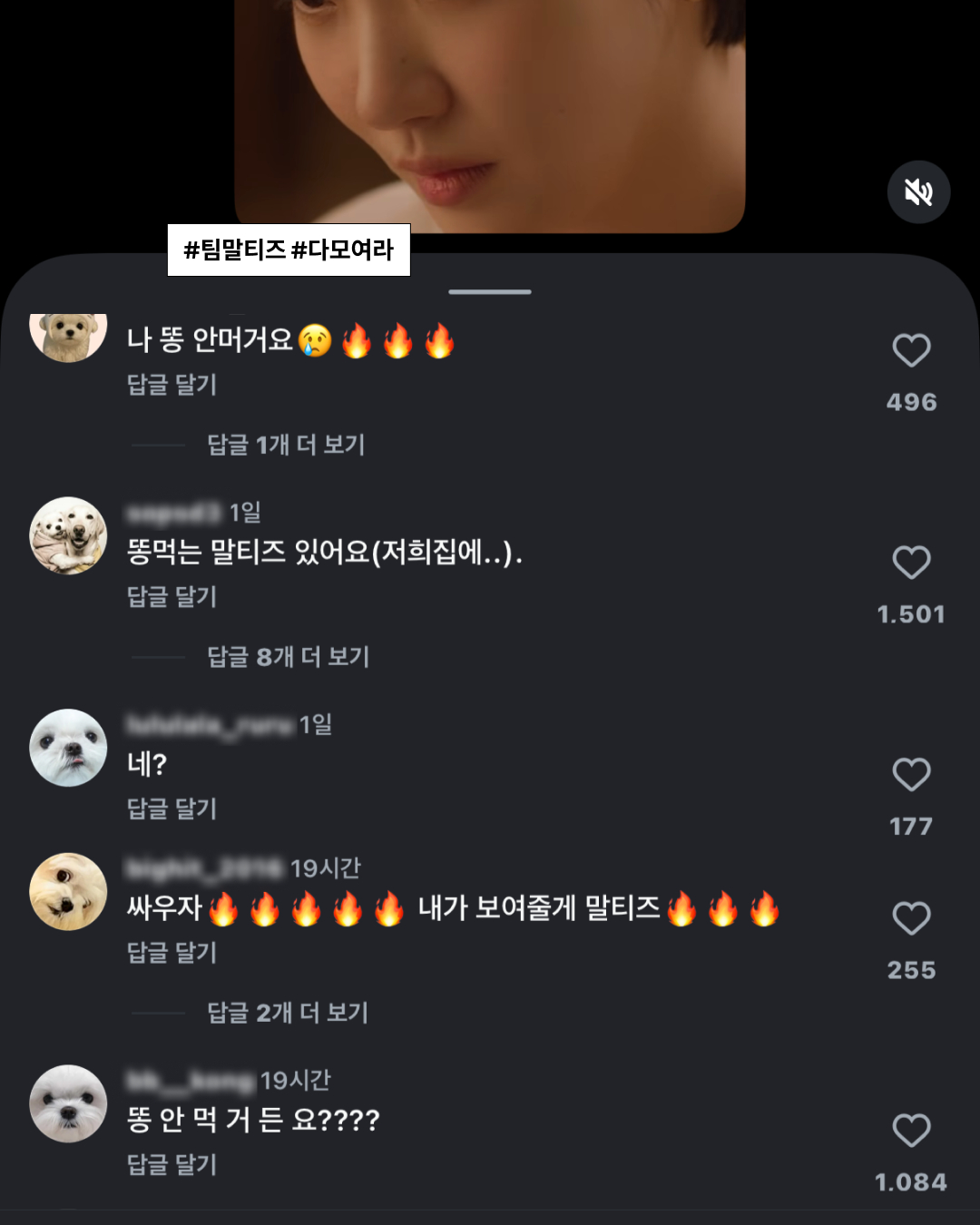The image size is (980, 1225).
Task: Like the comment '싸우자 내가 보여줄게 말티즈'
Action: [911, 919]
